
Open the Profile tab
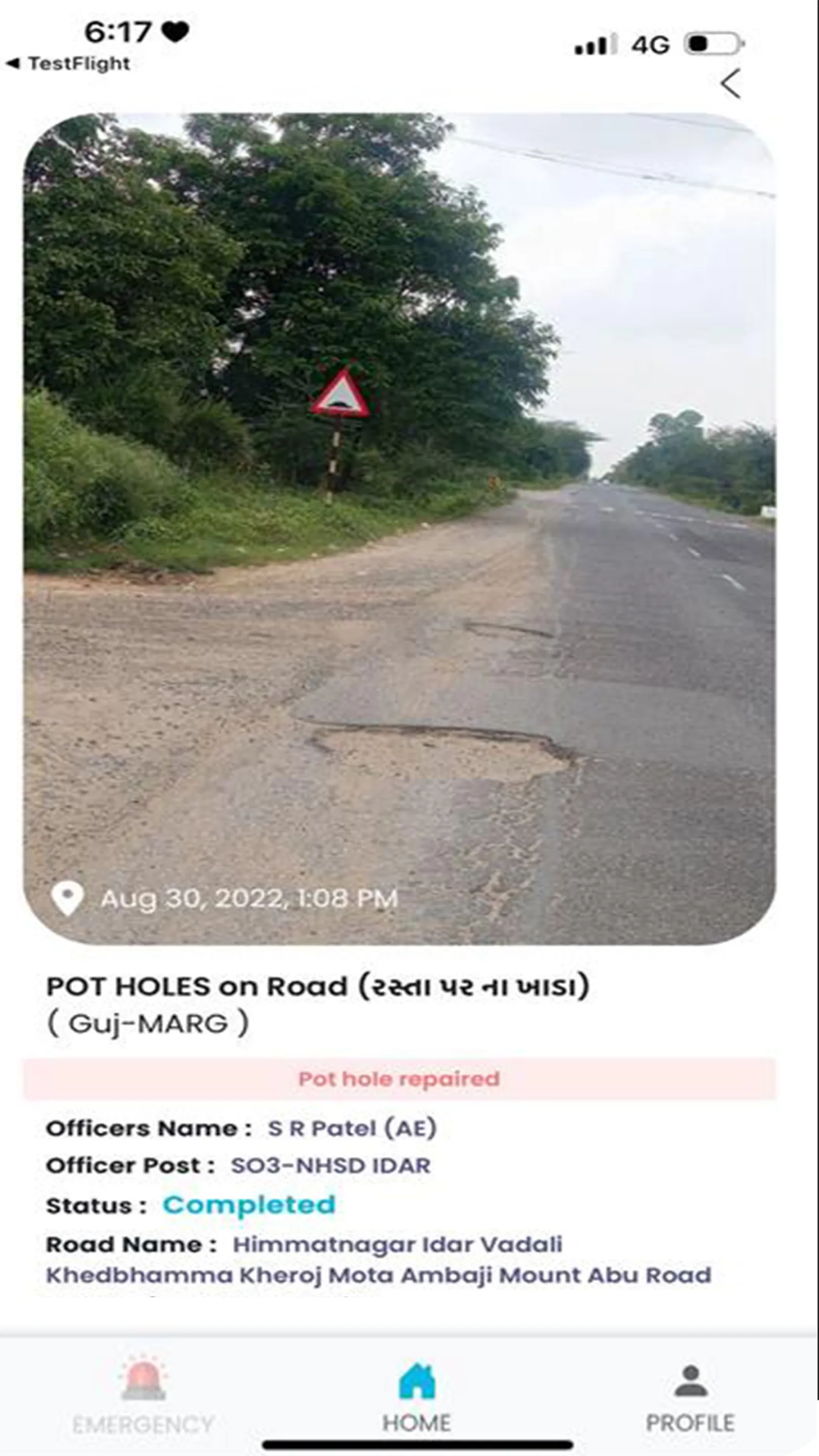690,1398
